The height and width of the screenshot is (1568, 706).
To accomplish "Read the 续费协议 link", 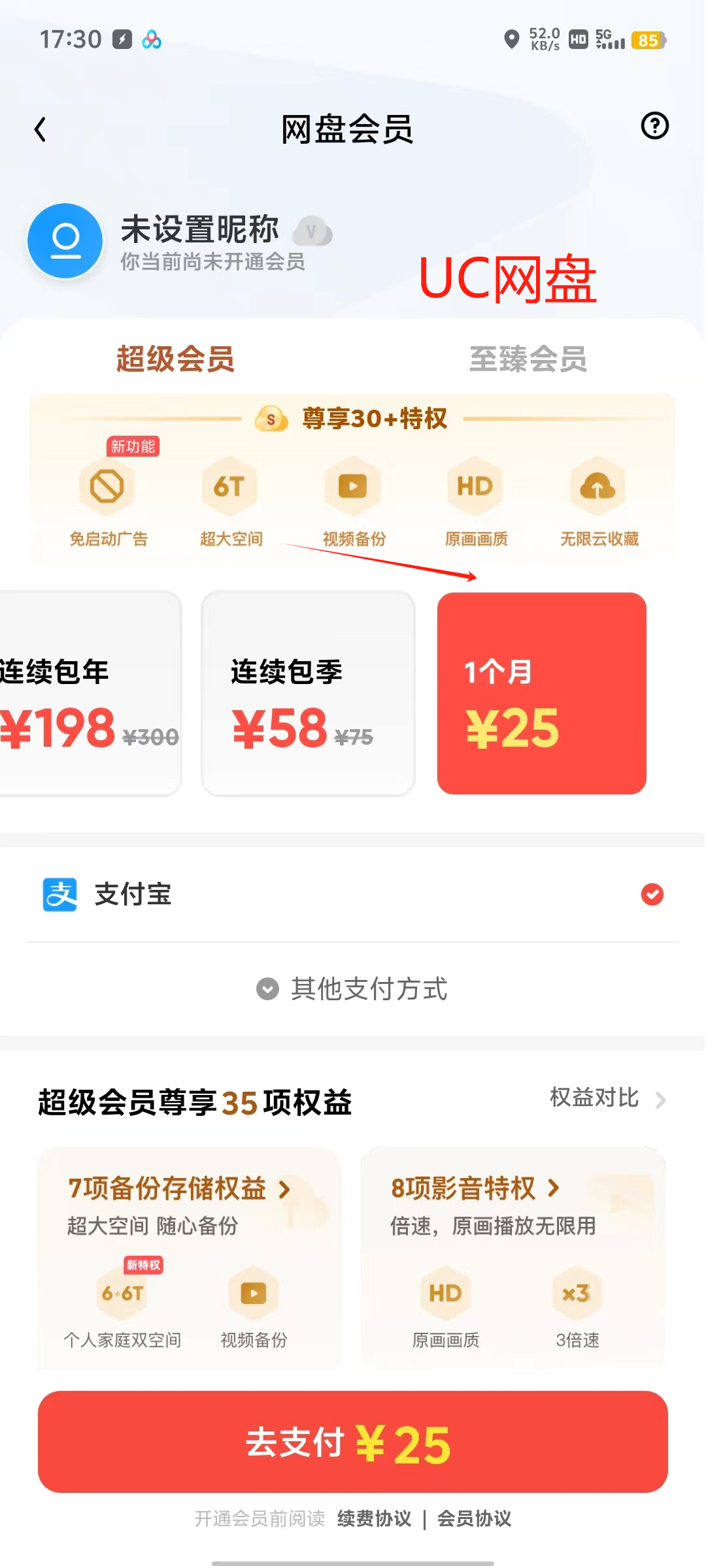I will pyautogui.click(x=374, y=1518).
